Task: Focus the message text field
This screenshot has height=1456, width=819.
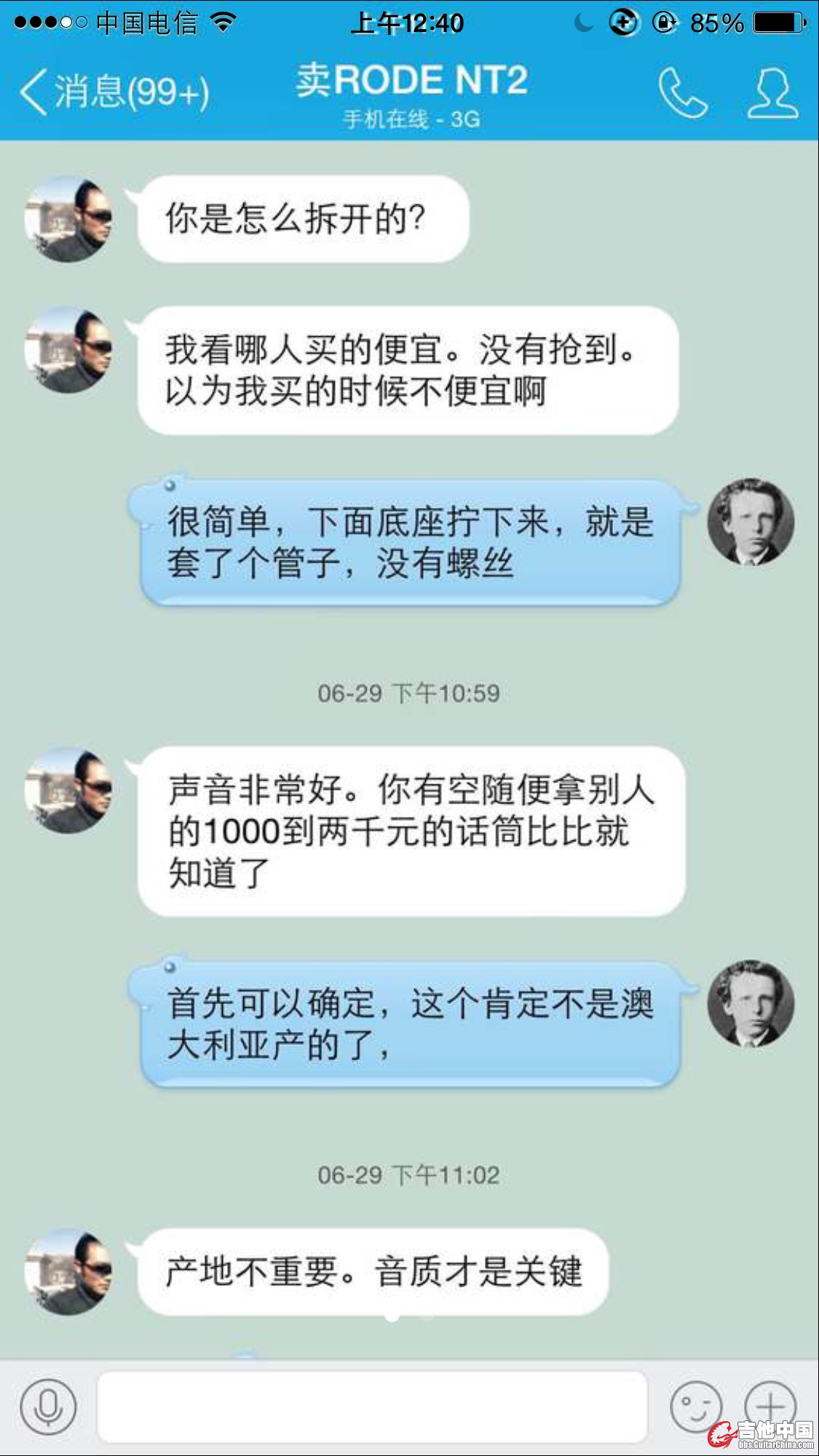Action: [372, 1406]
